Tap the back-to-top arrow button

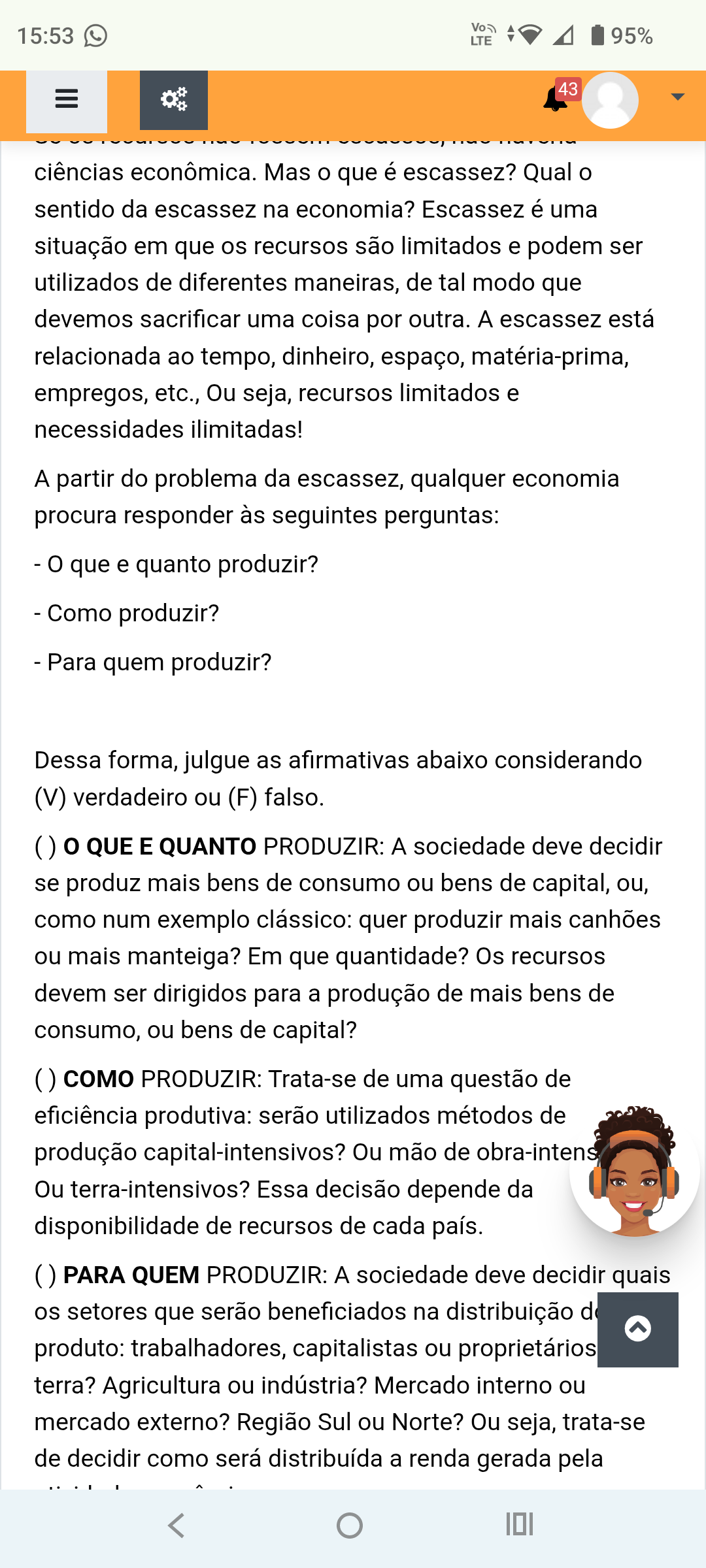(x=638, y=1330)
